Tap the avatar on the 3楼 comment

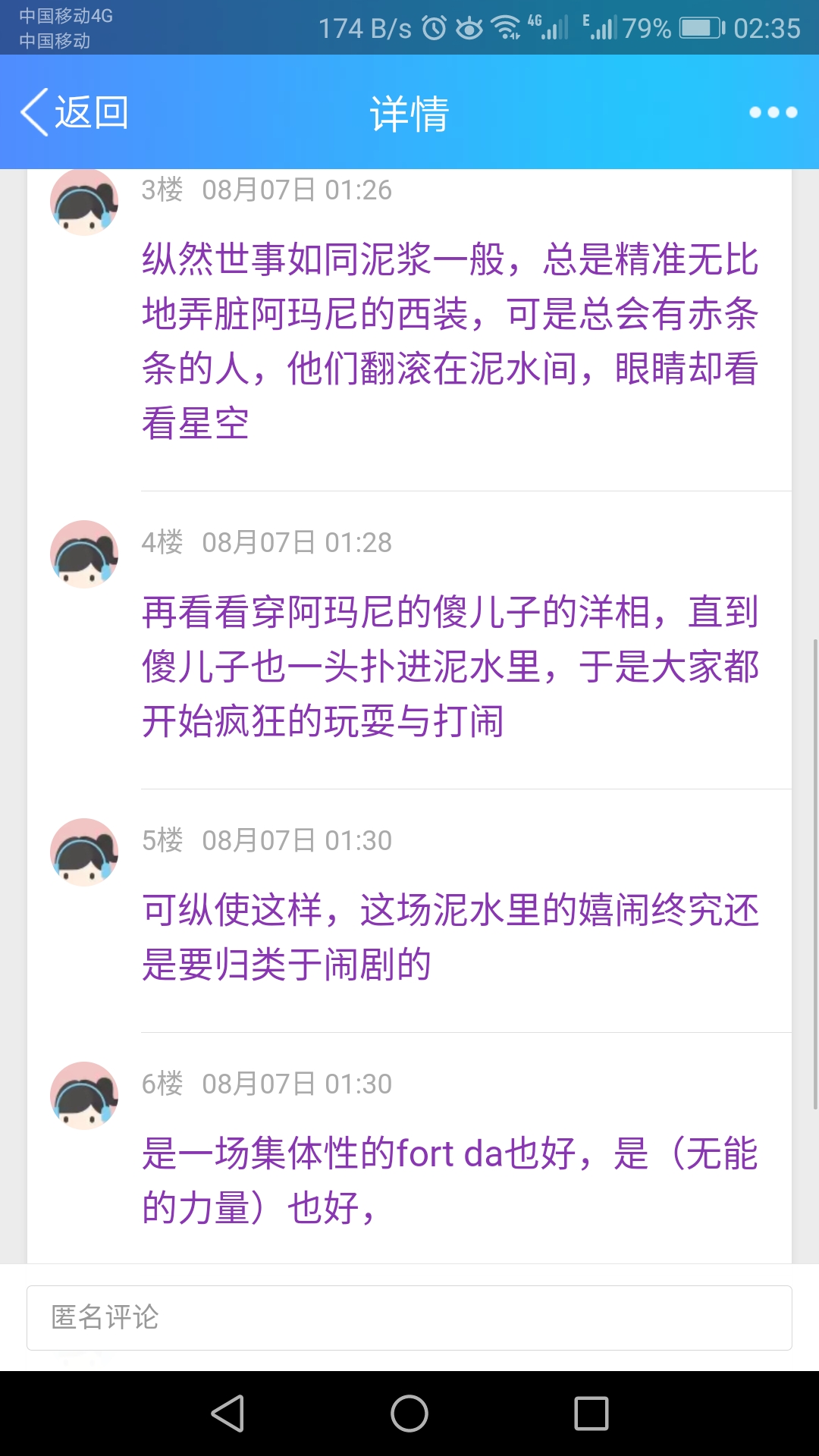84,202
